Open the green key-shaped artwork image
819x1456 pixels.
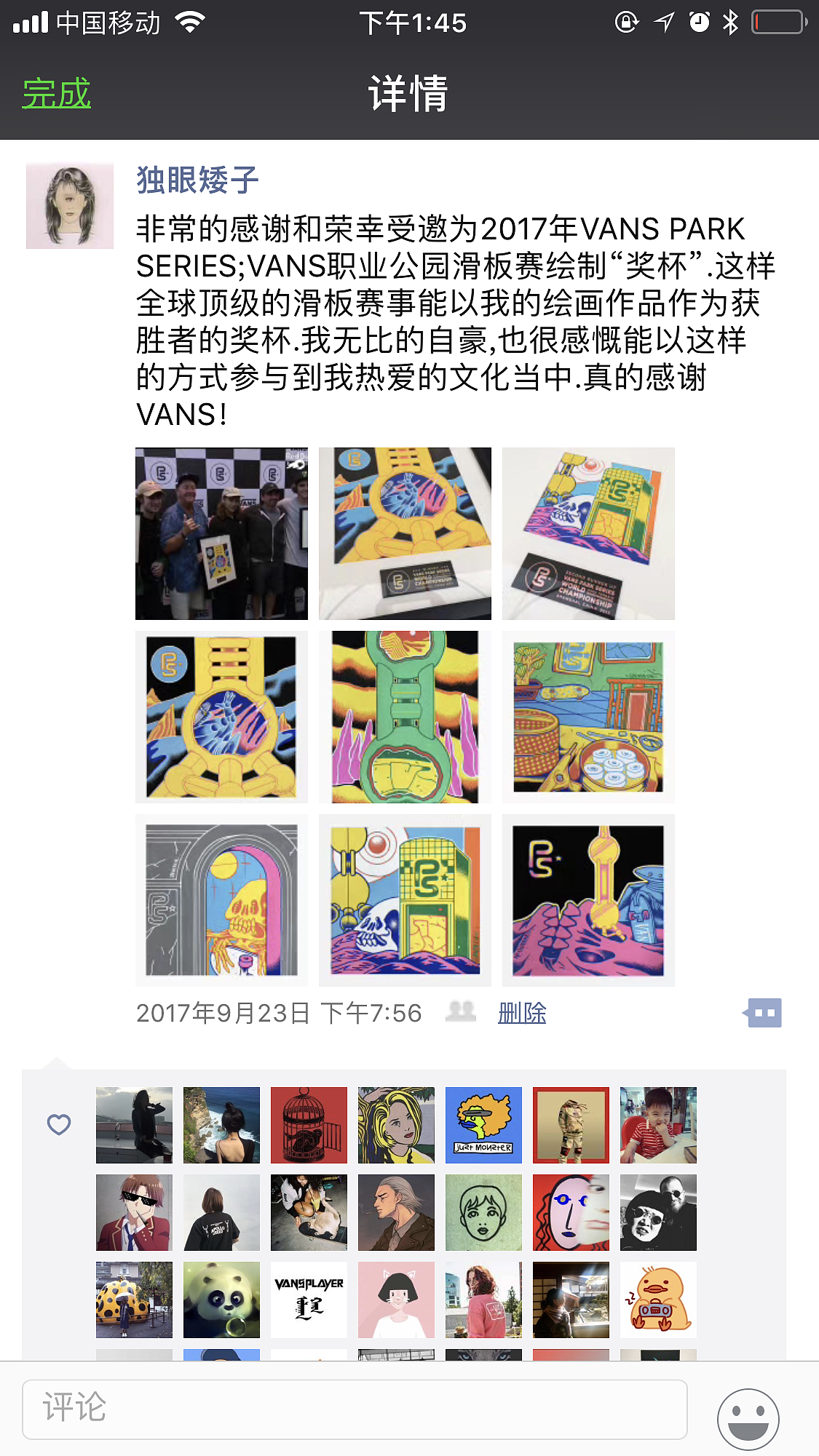[405, 717]
